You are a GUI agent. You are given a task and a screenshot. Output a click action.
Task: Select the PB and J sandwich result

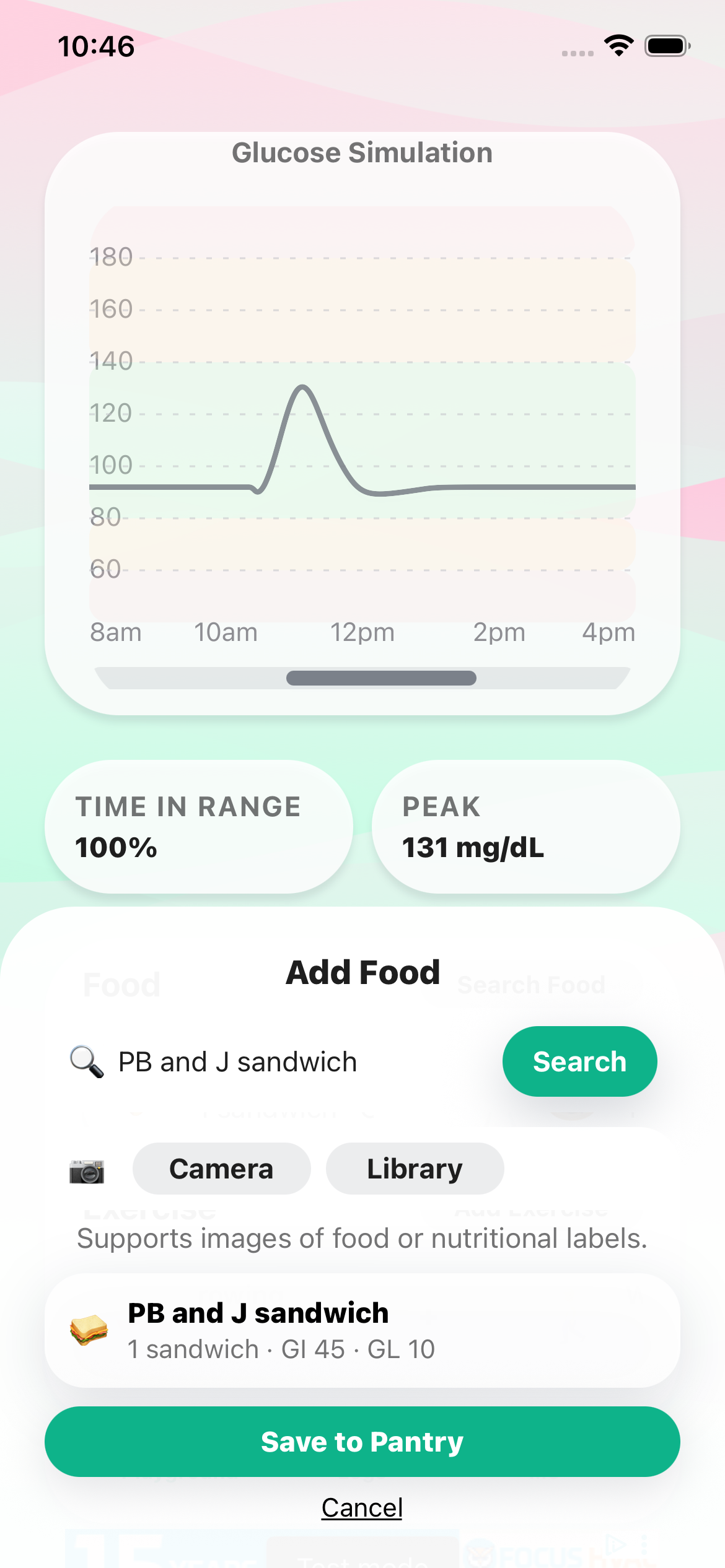coord(362,1330)
